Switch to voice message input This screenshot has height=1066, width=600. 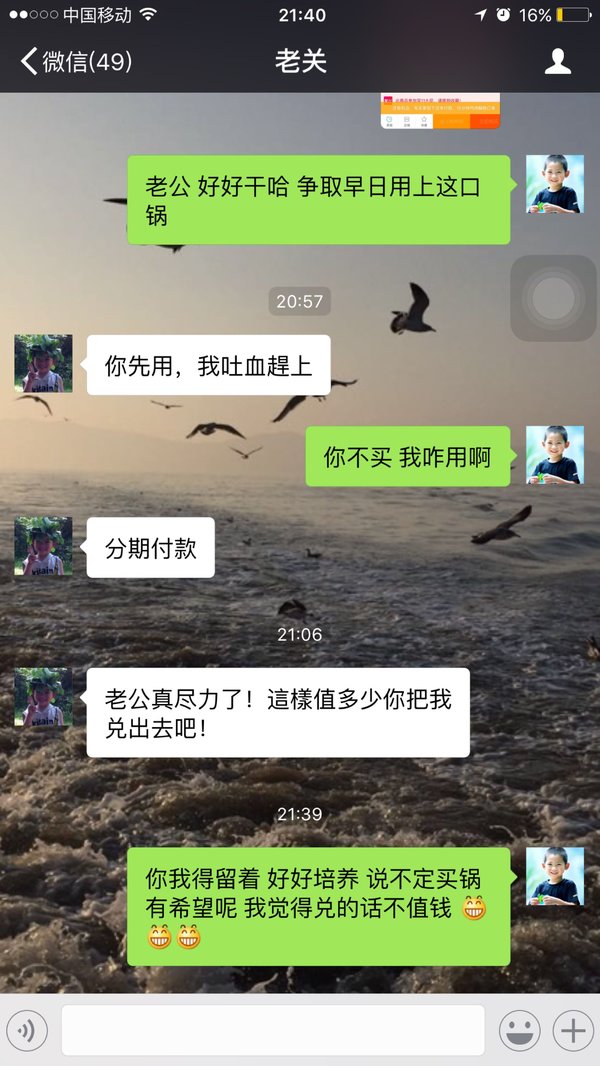pyautogui.click(x=27, y=1031)
